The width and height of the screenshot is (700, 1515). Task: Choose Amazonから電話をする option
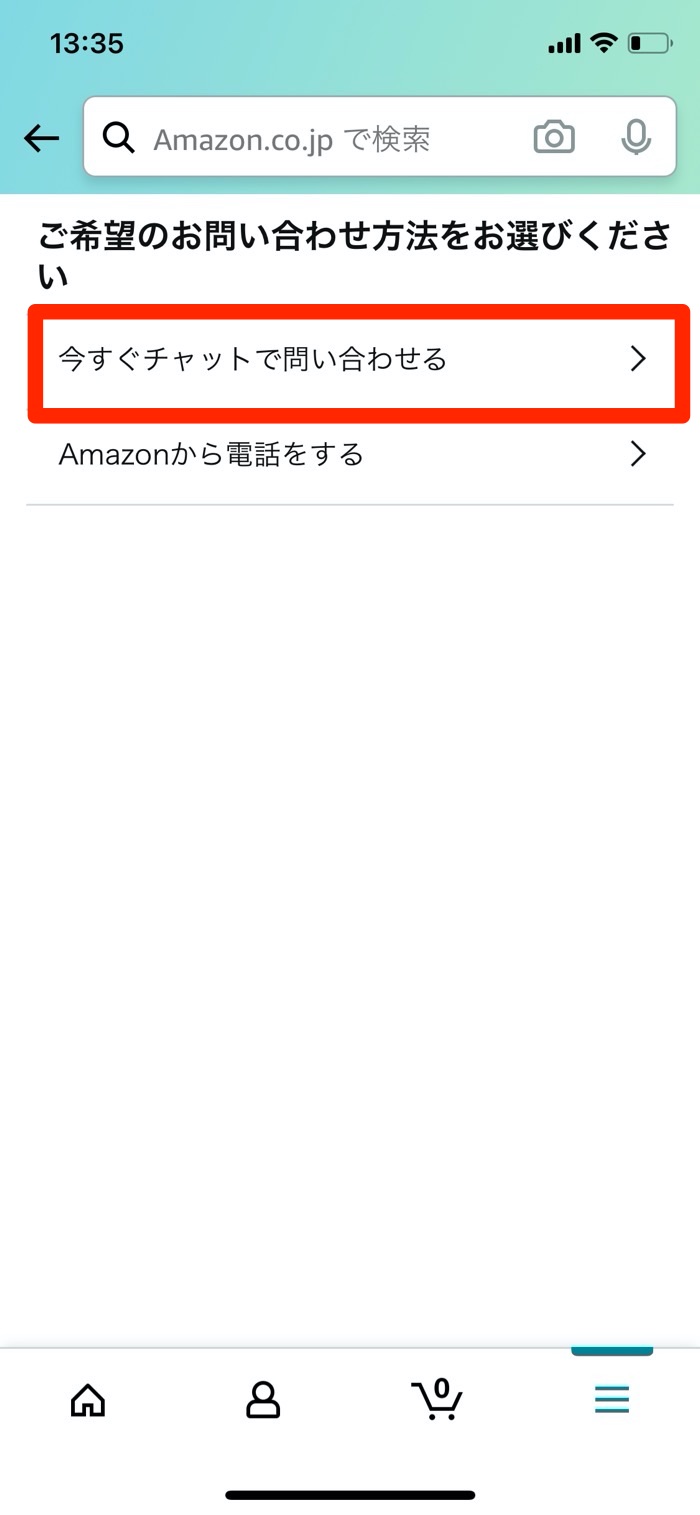coord(350,455)
